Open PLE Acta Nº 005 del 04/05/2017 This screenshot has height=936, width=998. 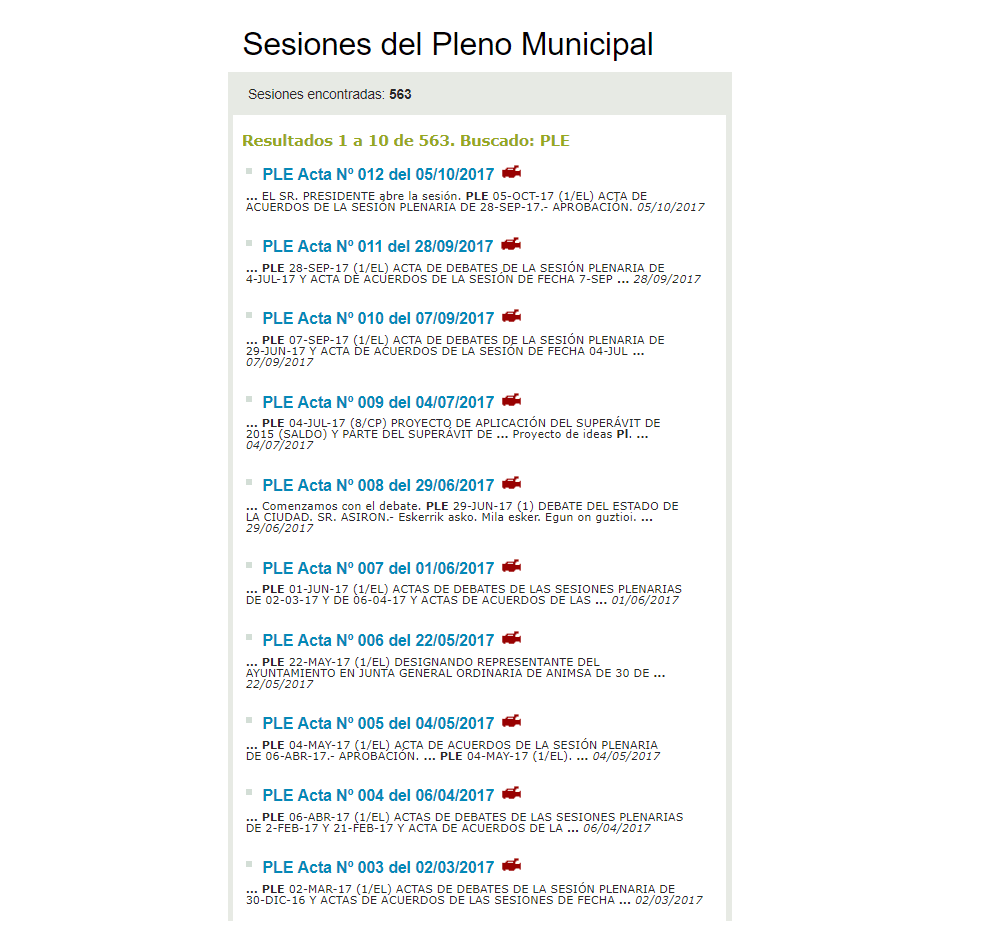tap(378, 723)
